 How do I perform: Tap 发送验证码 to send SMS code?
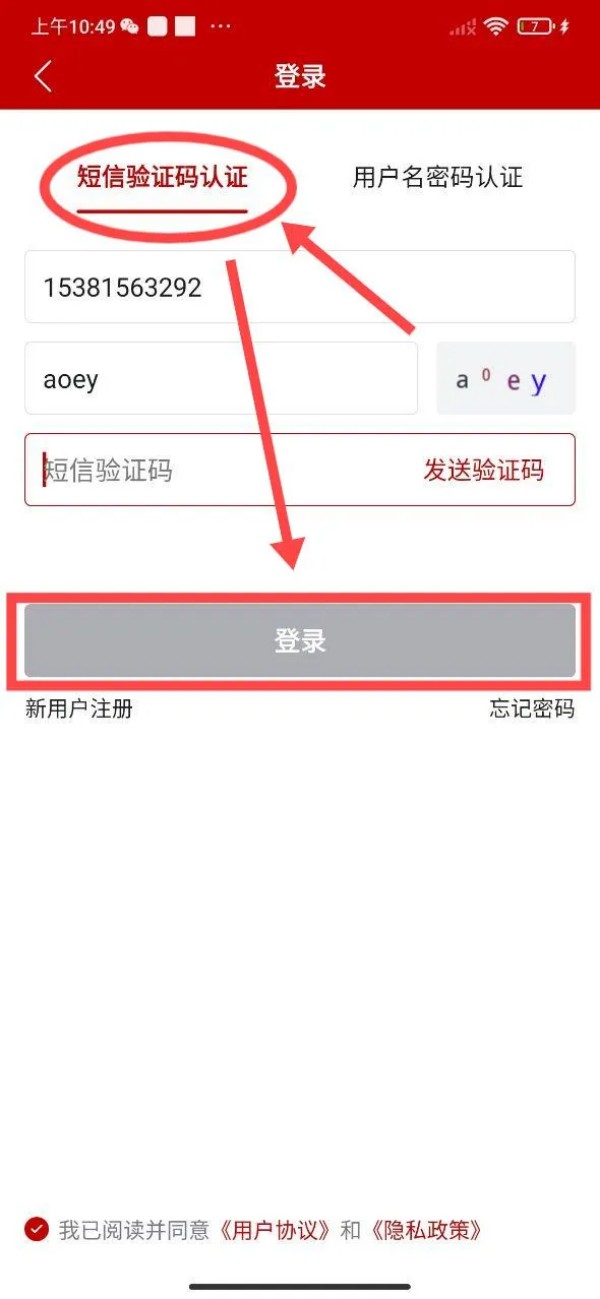tap(483, 470)
